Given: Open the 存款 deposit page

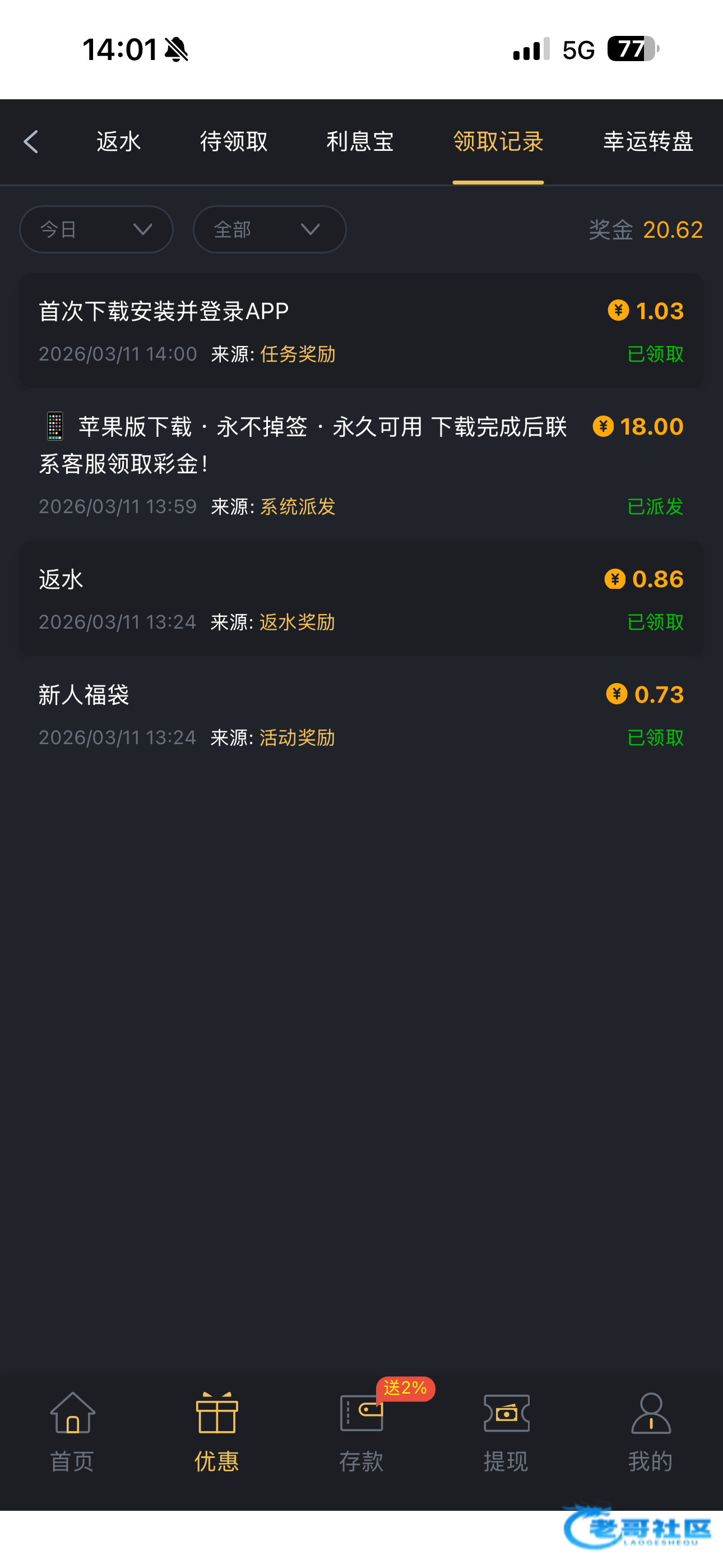Looking at the screenshot, I should (361, 1432).
